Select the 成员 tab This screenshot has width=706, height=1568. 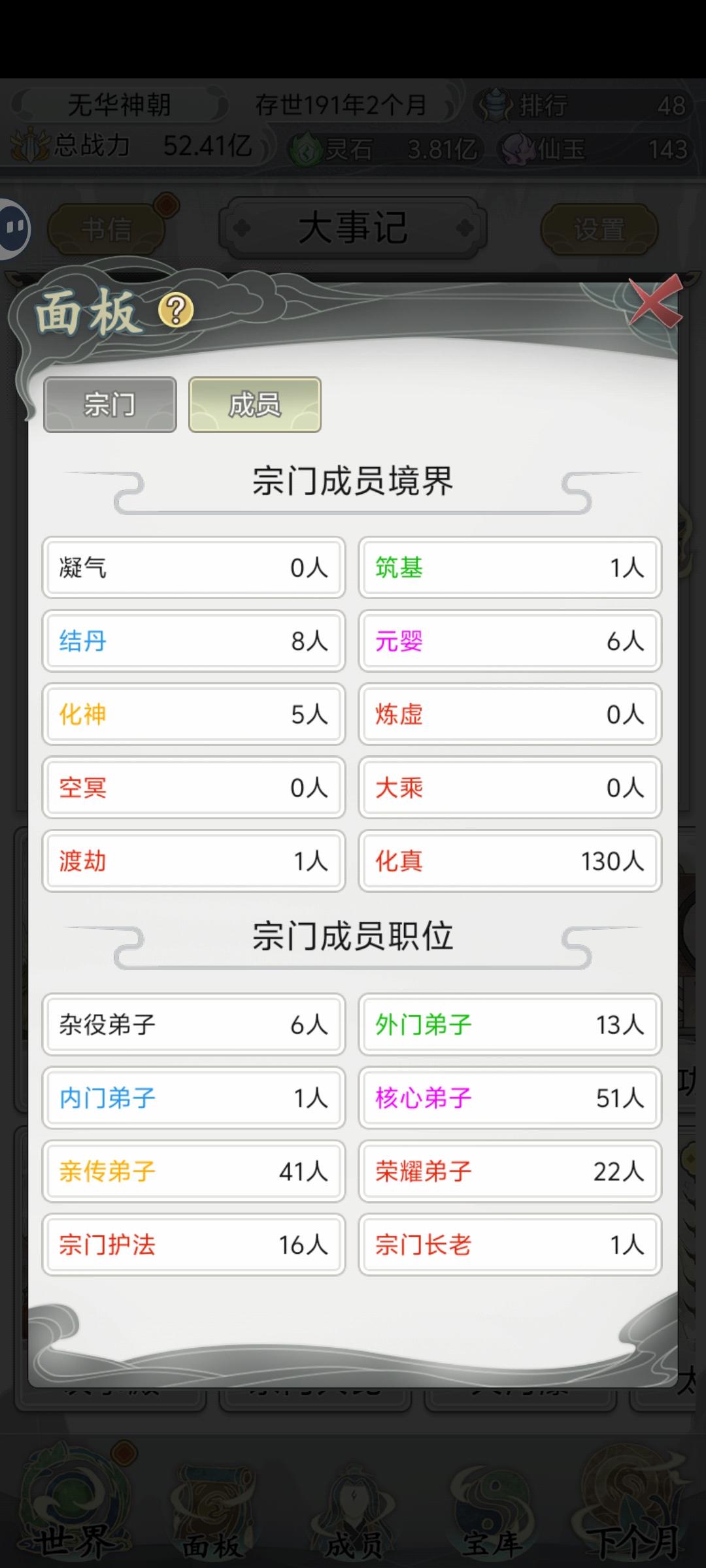tap(255, 404)
